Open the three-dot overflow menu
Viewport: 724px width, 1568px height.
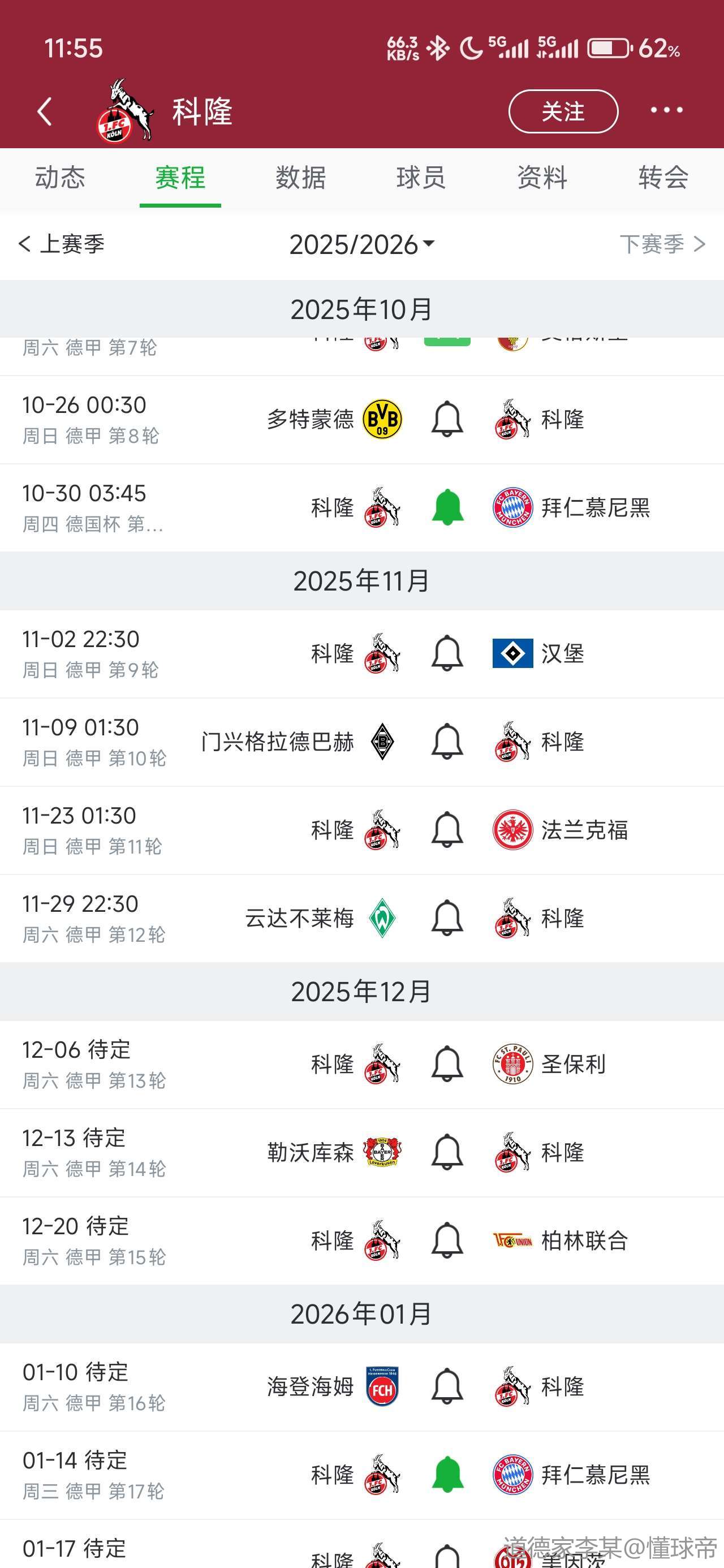(x=666, y=110)
